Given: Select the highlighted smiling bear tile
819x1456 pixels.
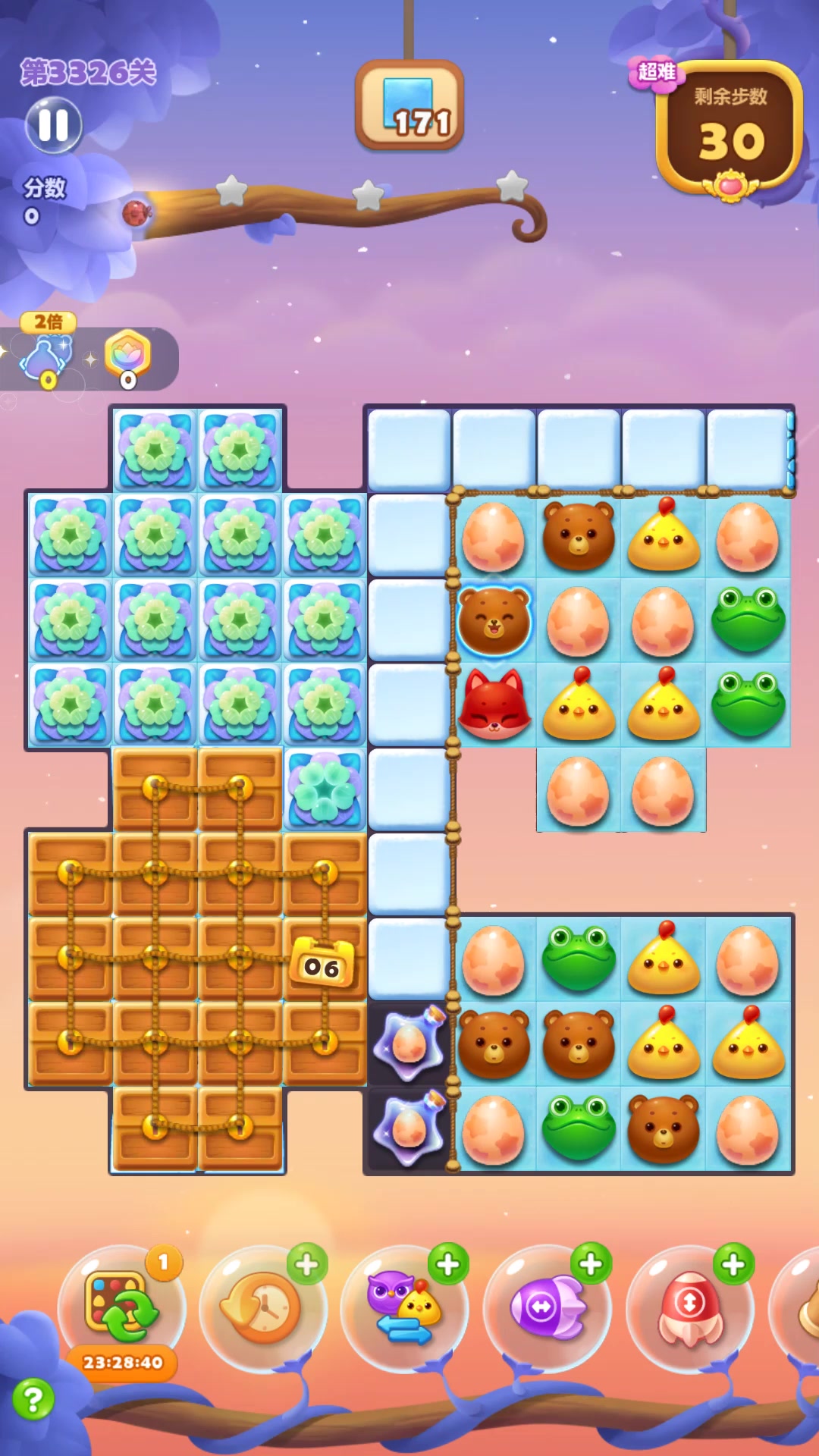Looking at the screenshot, I should [x=494, y=621].
